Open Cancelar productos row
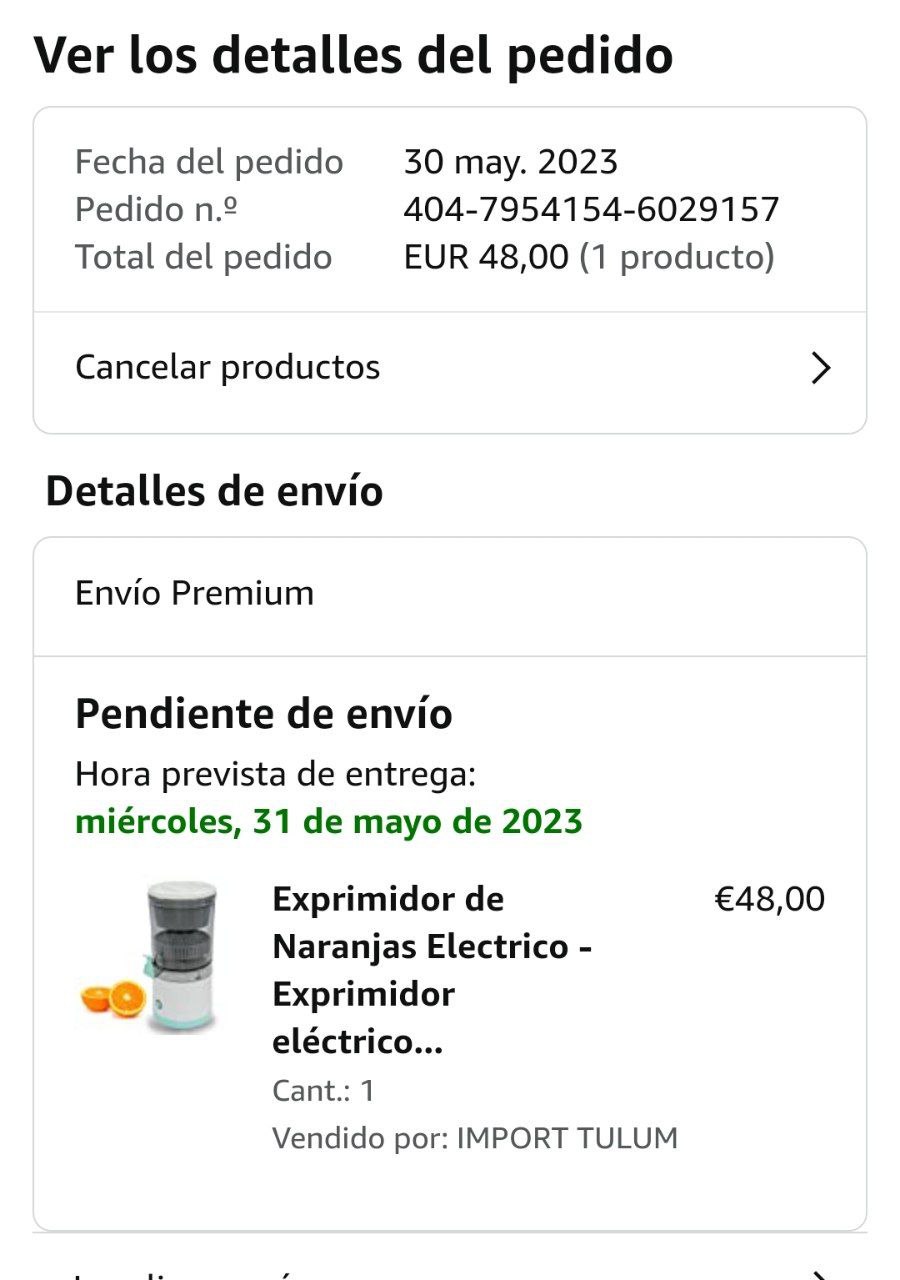Screen dimensions: 900x1280 450,368
